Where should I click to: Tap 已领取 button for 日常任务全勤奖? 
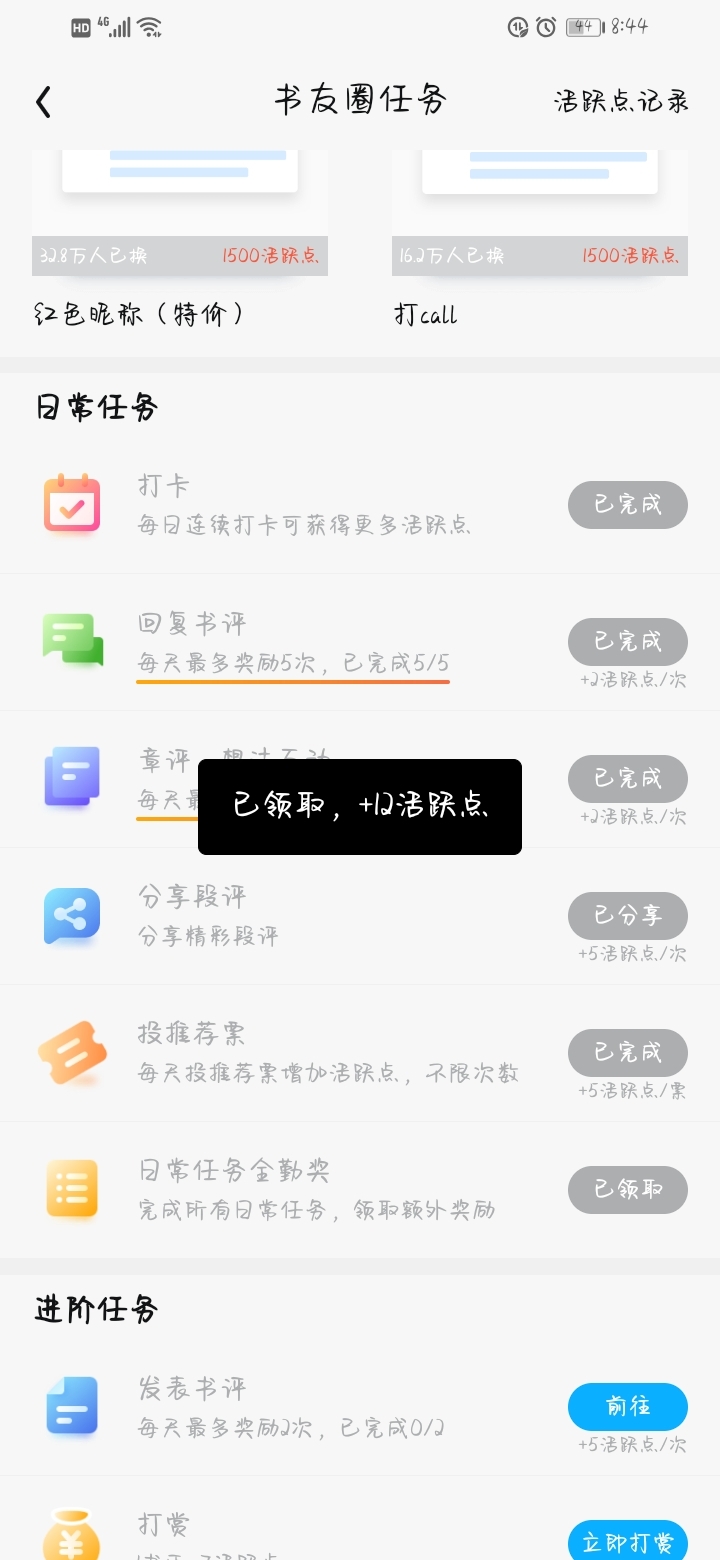point(628,1190)
